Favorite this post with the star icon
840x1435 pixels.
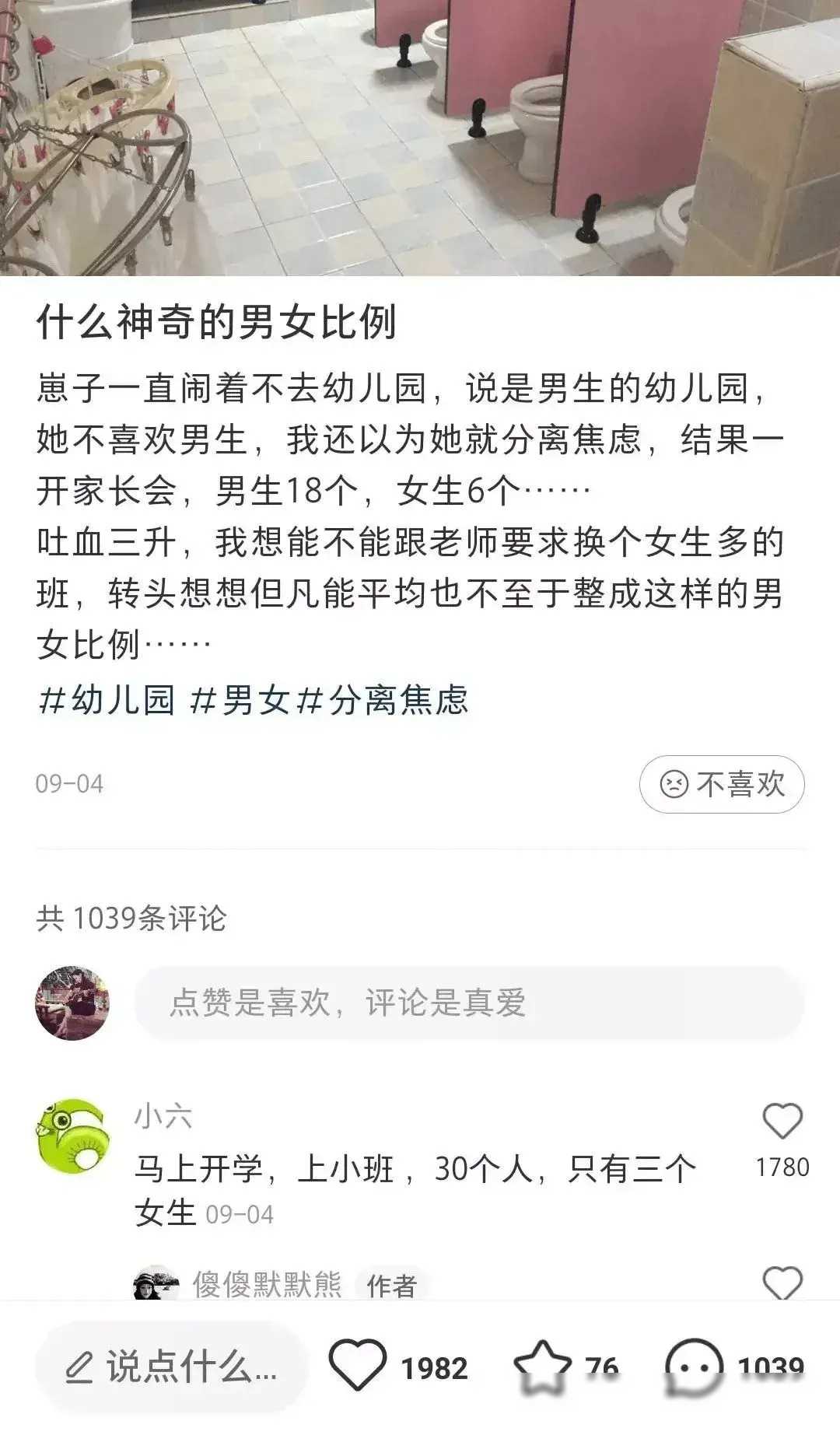542,1365
